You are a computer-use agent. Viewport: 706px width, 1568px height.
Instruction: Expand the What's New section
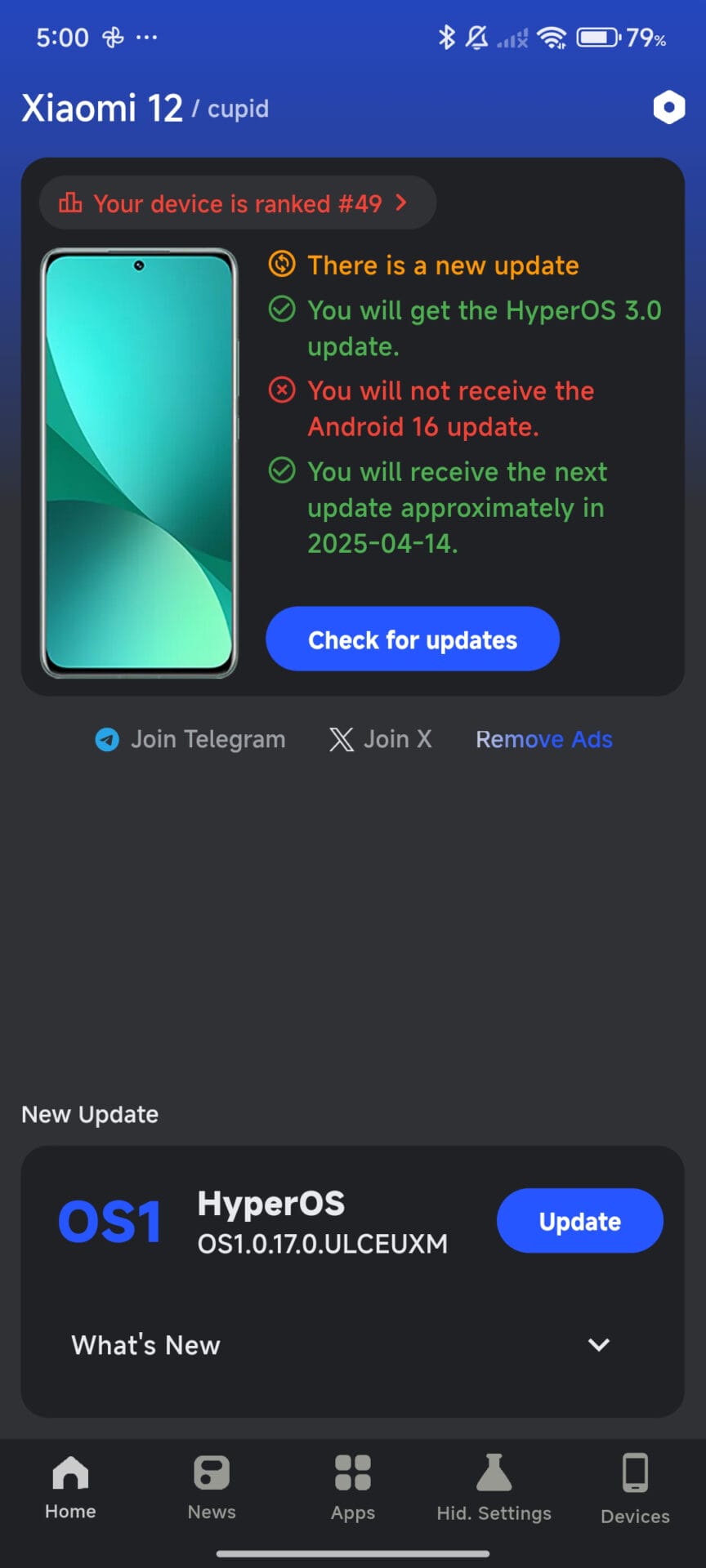[598, 1345]
